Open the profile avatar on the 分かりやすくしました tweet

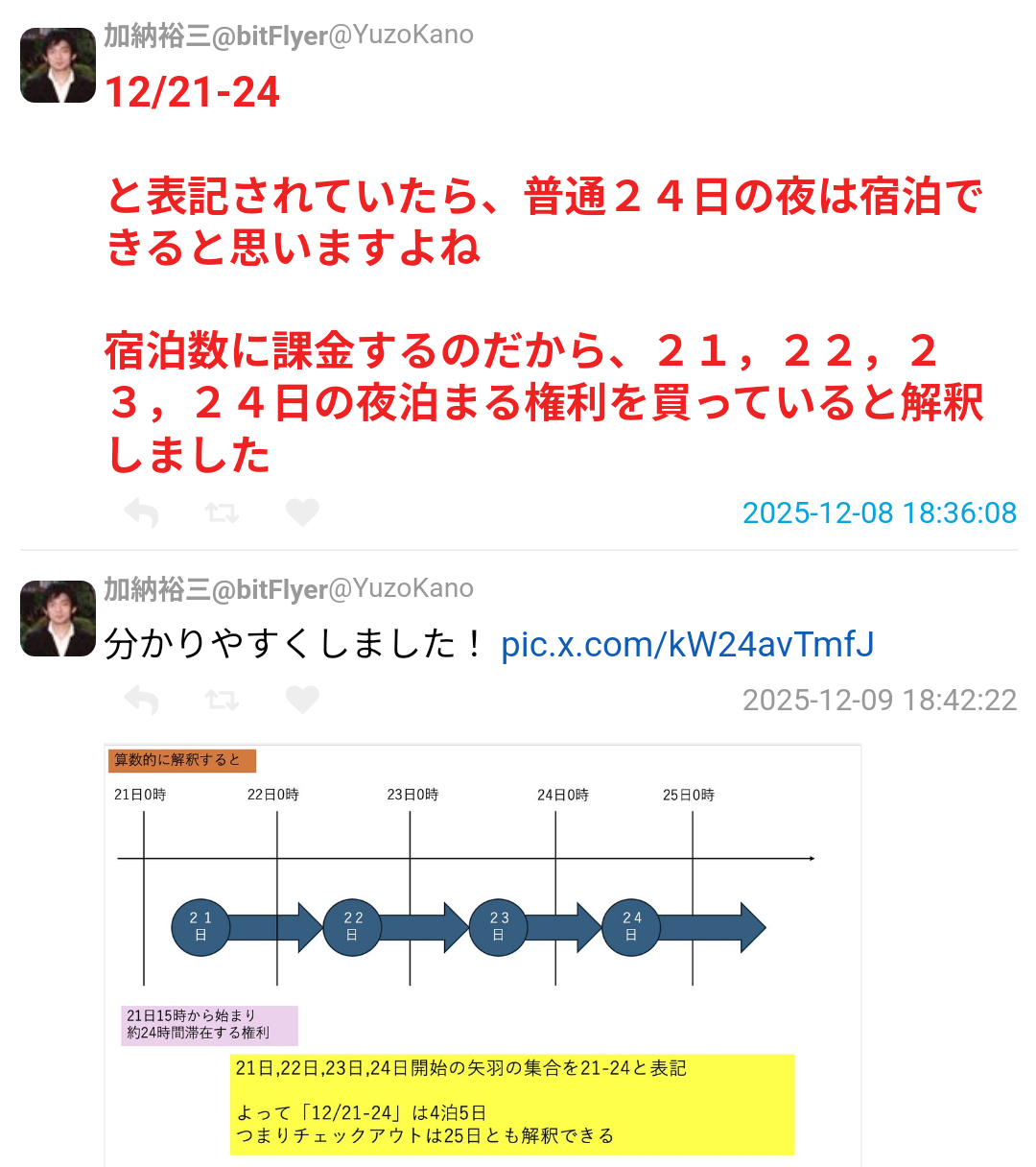tap(58, 619)
